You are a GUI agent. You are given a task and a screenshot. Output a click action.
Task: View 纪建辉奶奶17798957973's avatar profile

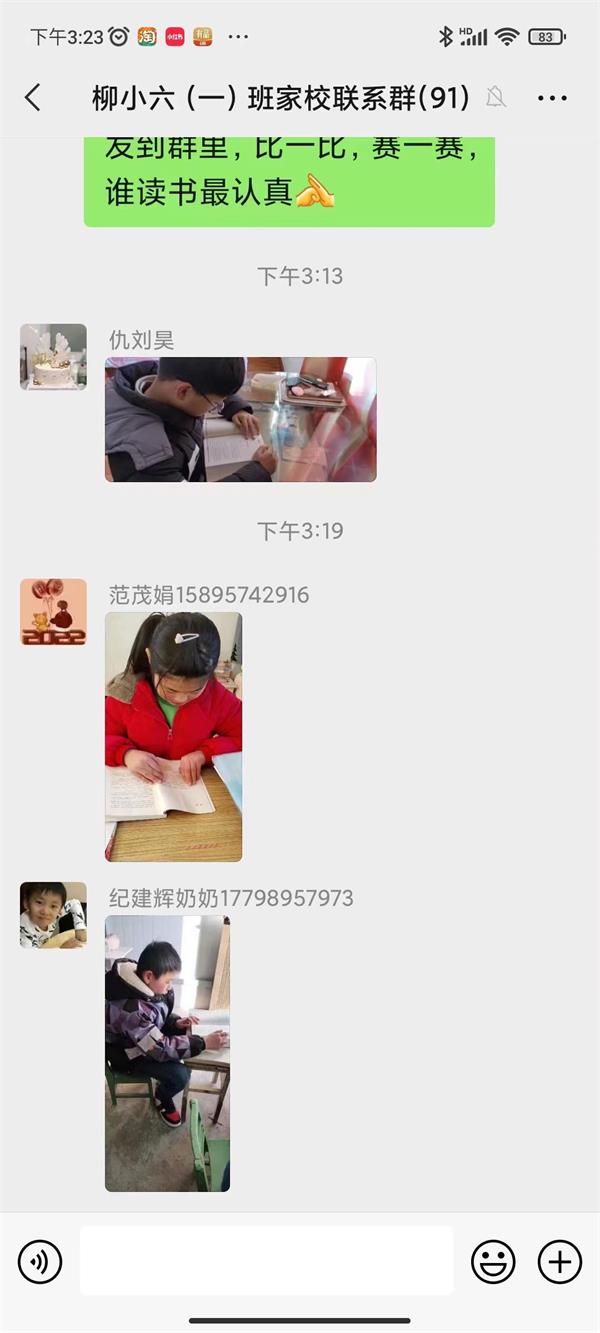pyautogui.click(x=53, y=915)
